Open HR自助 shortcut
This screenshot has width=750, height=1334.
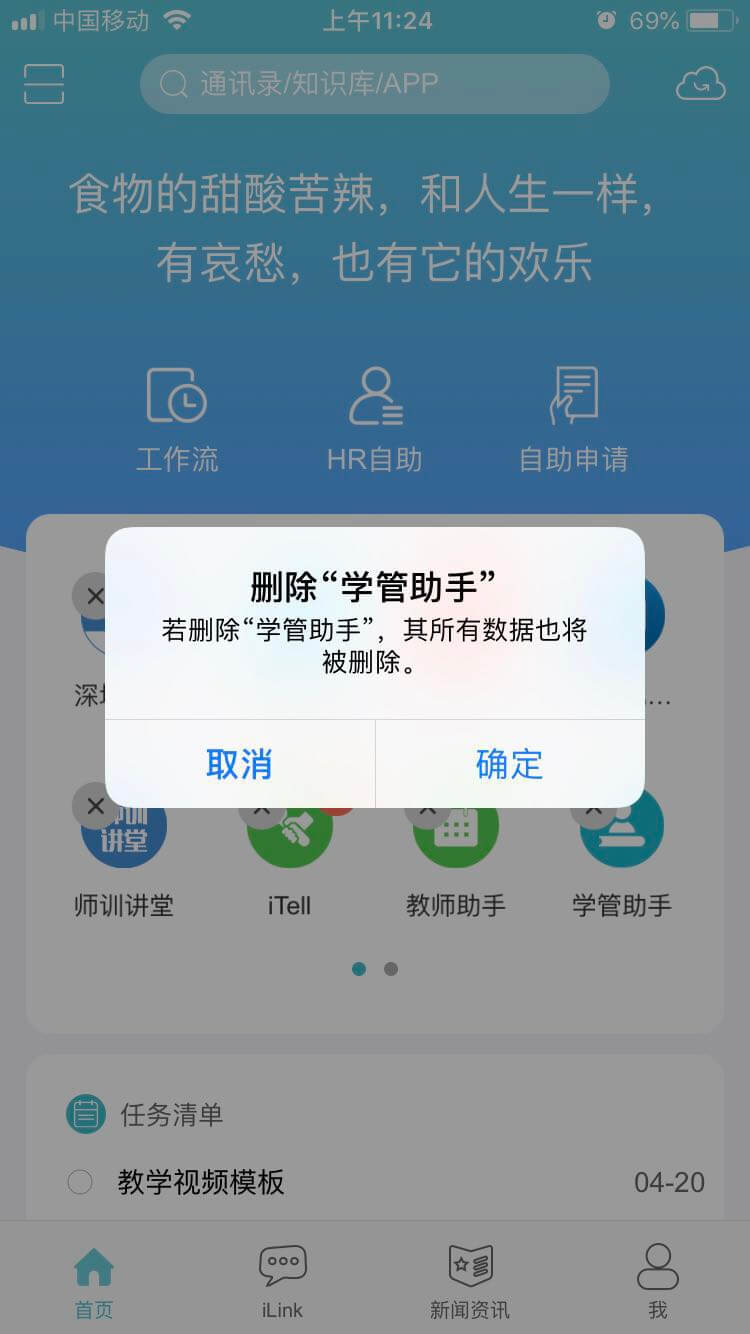tap(375, 419)
